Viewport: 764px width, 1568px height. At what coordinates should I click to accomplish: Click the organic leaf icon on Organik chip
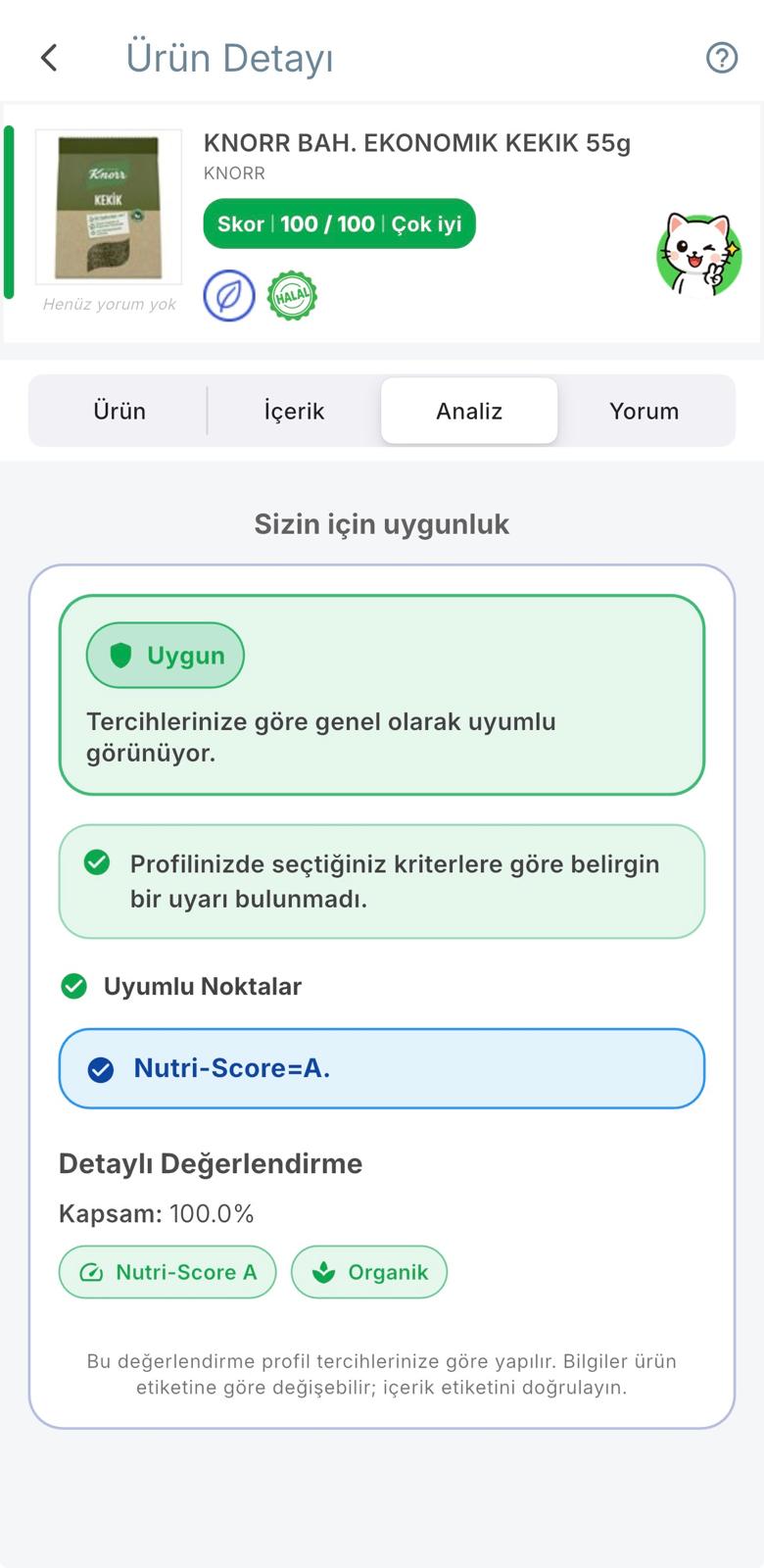click(x=323, y=1271)
